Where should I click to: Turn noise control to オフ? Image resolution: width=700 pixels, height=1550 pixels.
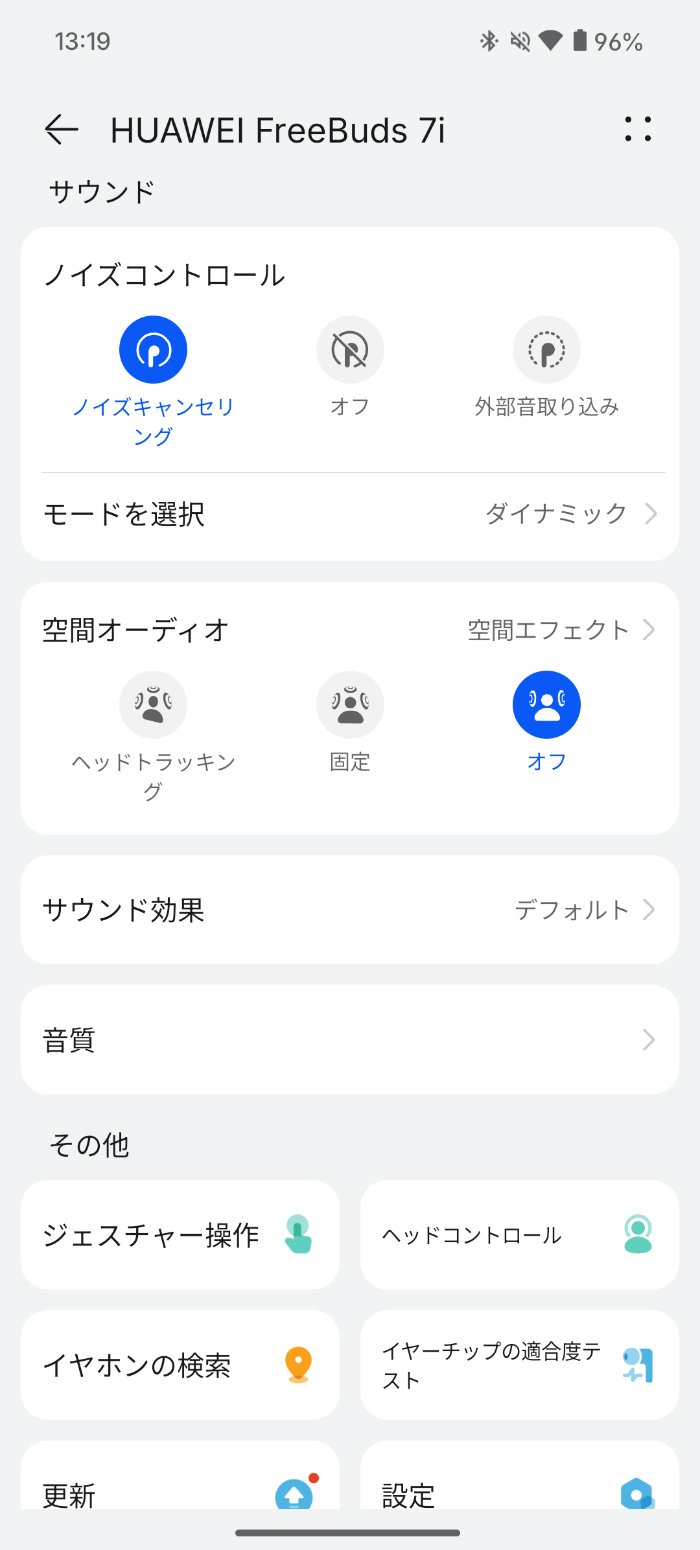tap(350, 350)
